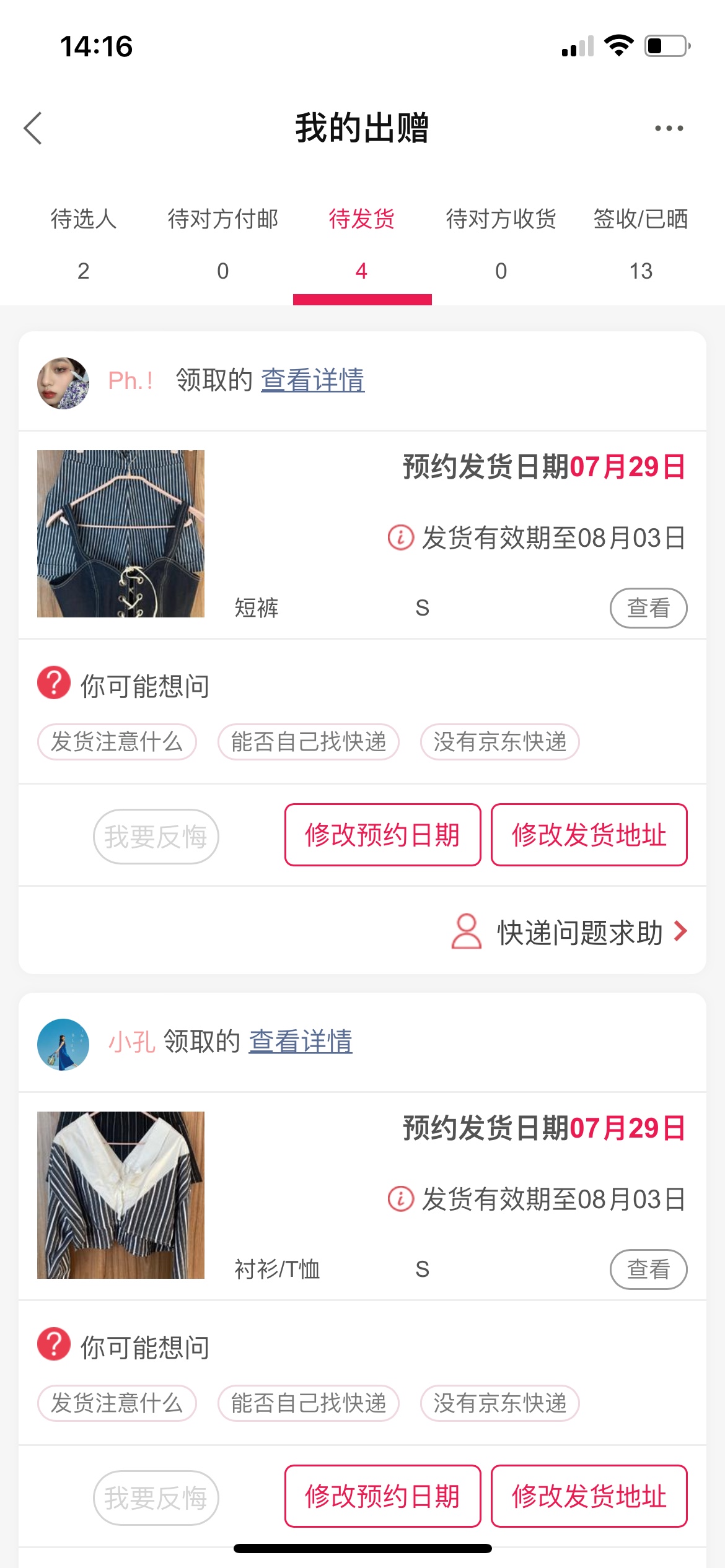Tap 查看 button for the 短裤 item
Viewport: 725px width, 1568px height.
tap(648, 608)
